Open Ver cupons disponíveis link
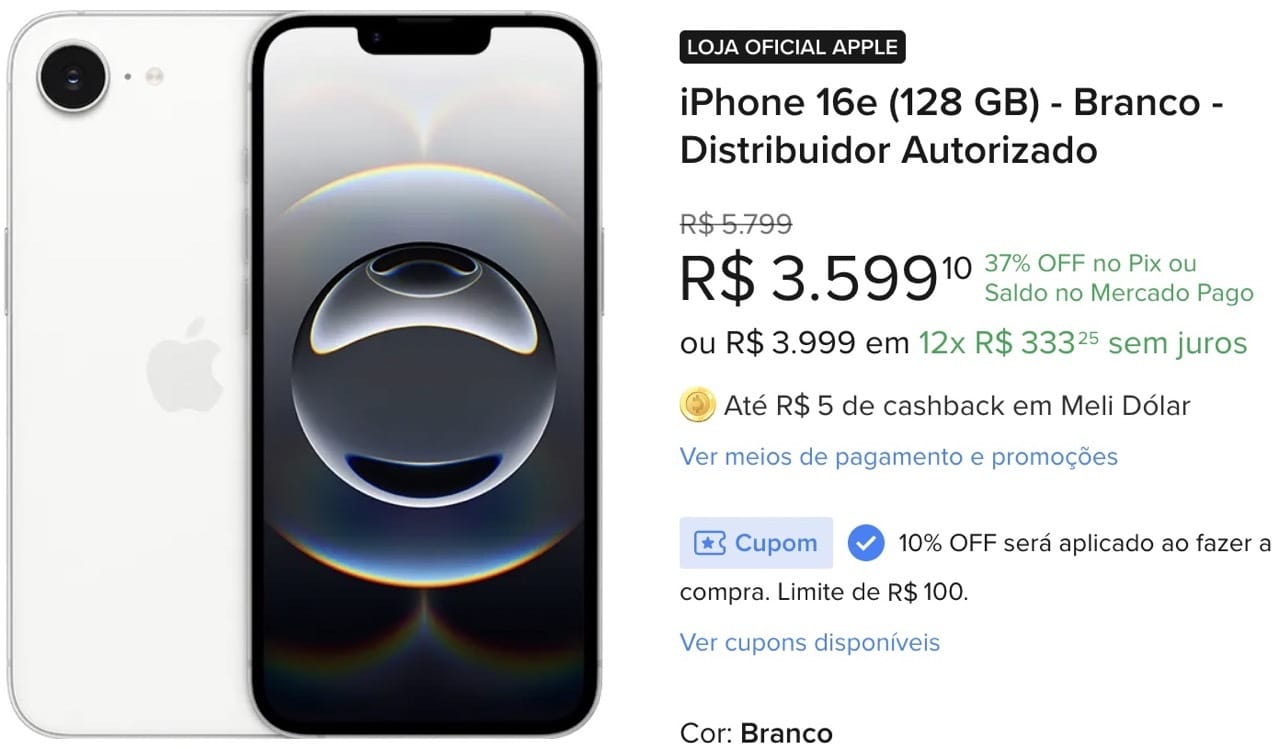 (809, 642)
